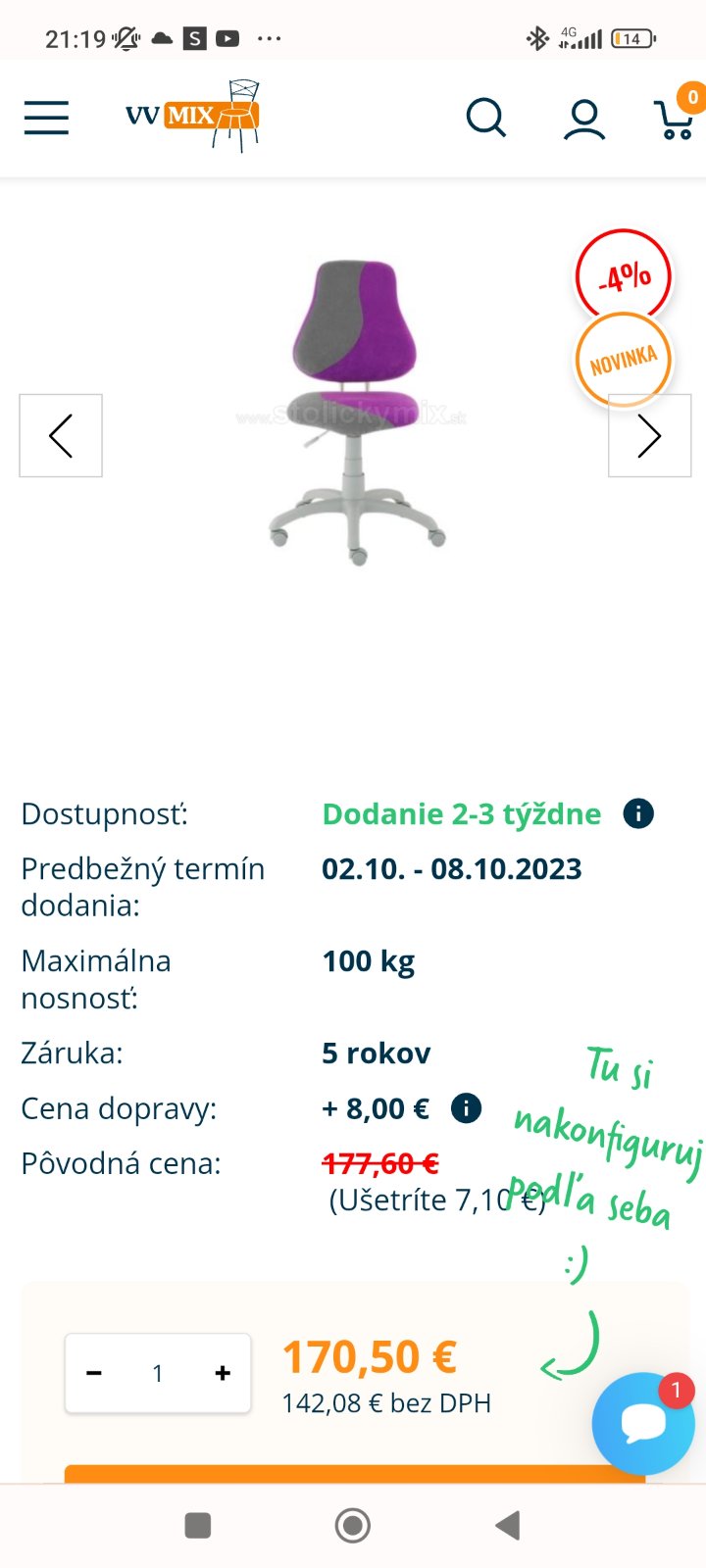Decrease quantity with the minus button
The width and height of the screenshot is (706, 1568).
[94, 1373]
